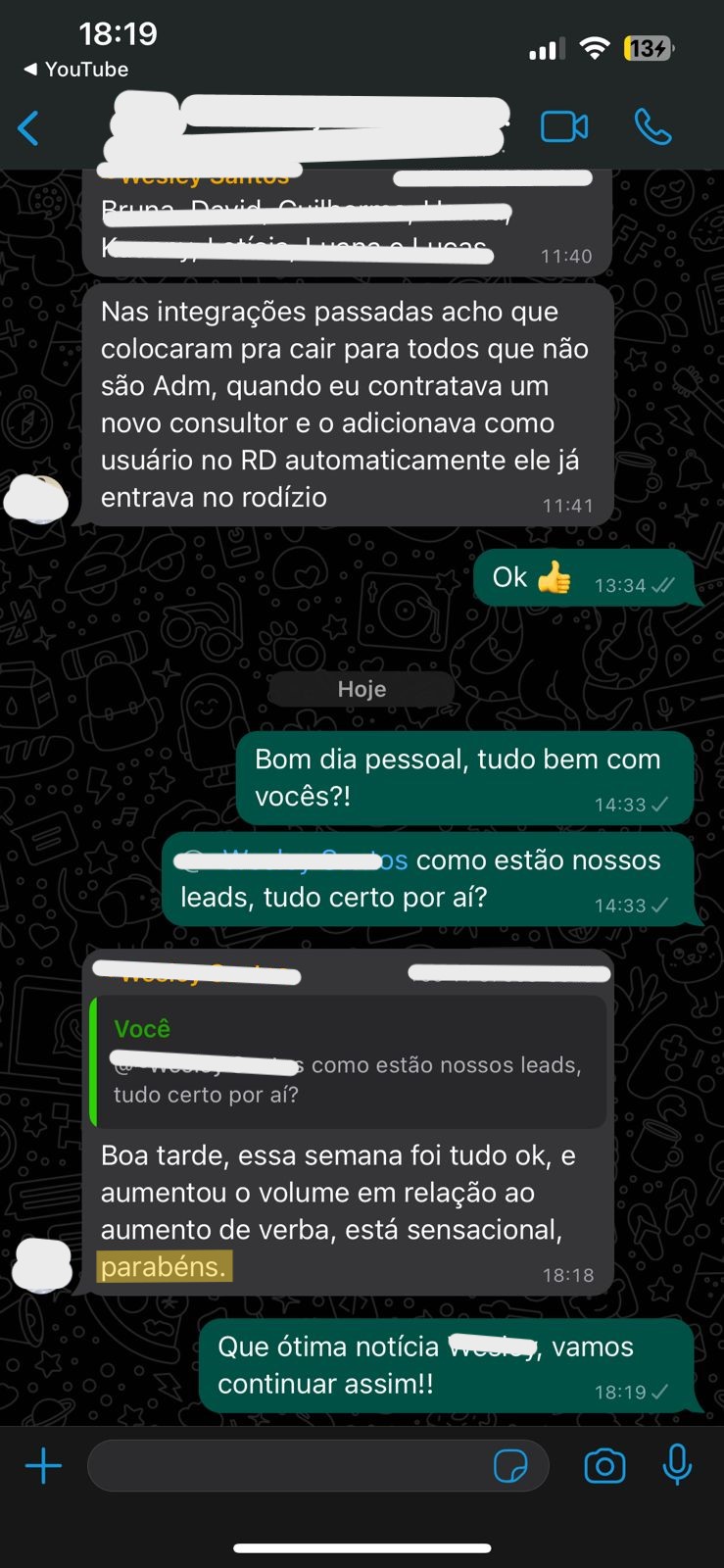This screenshot has width=724, height=1568.
Task: Open the camera
Action: [x=604, y=1466]
